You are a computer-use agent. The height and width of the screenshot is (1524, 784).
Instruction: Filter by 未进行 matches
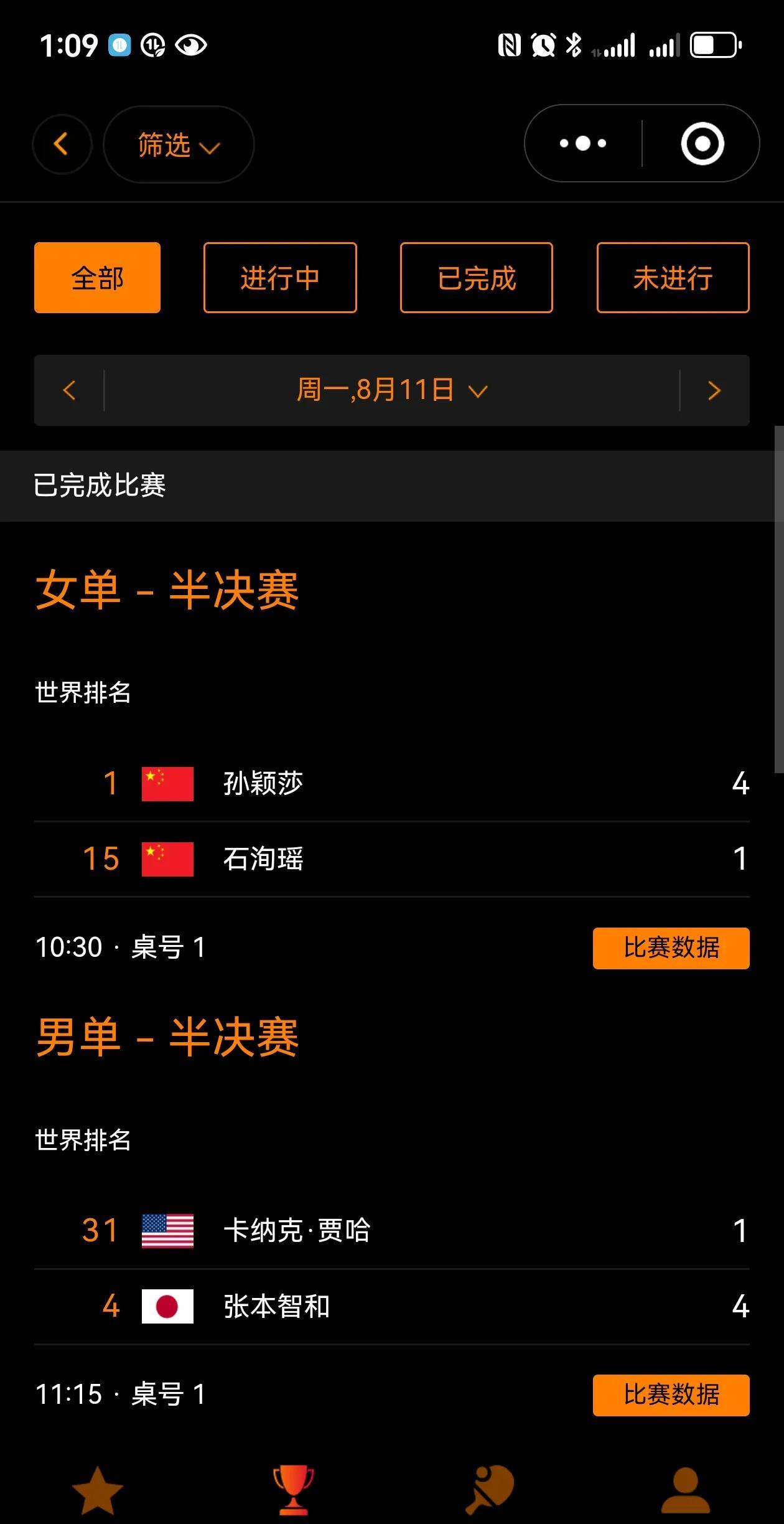click(x=673, y=278)
